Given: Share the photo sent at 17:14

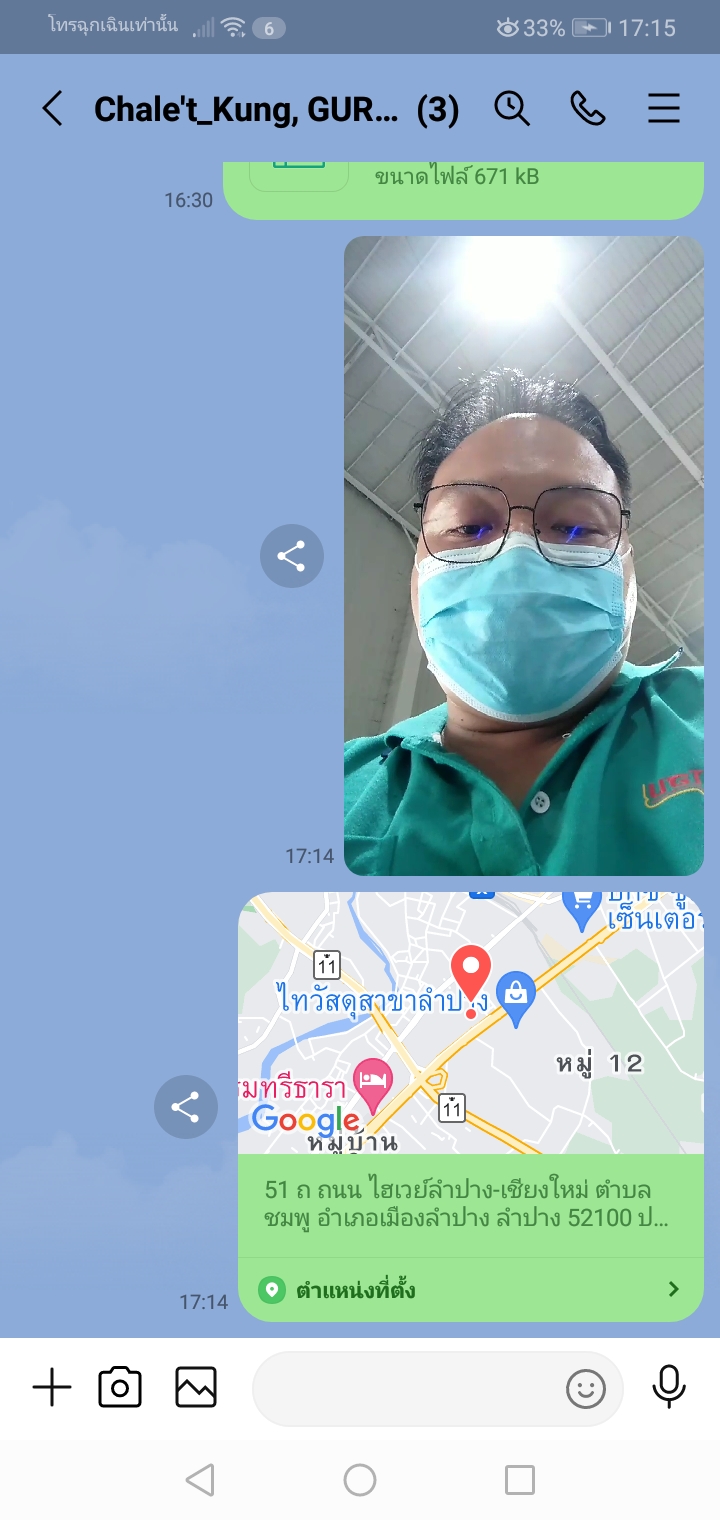Looking at the screenshot, I should click(x=291, y=556).
